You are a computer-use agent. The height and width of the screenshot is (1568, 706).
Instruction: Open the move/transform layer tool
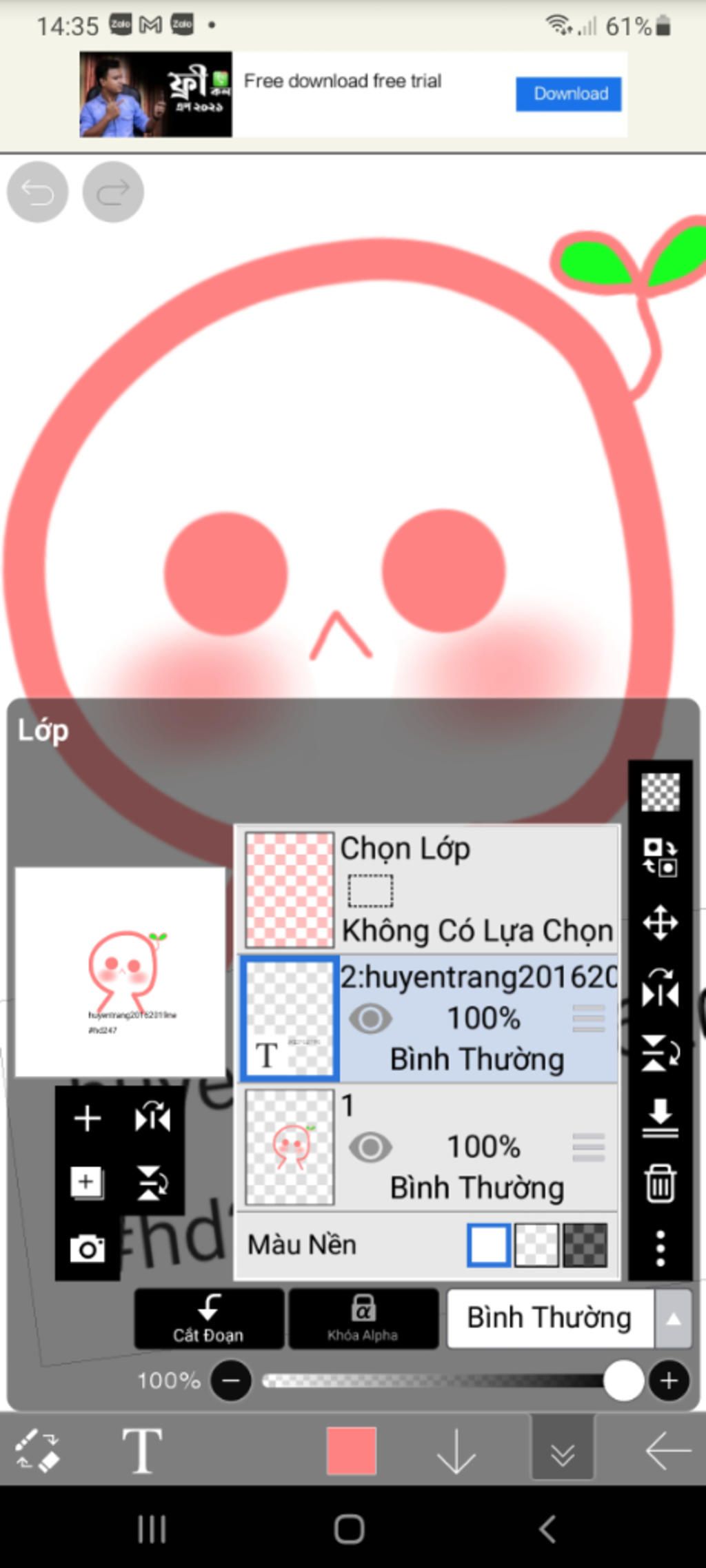click(660, 923)
